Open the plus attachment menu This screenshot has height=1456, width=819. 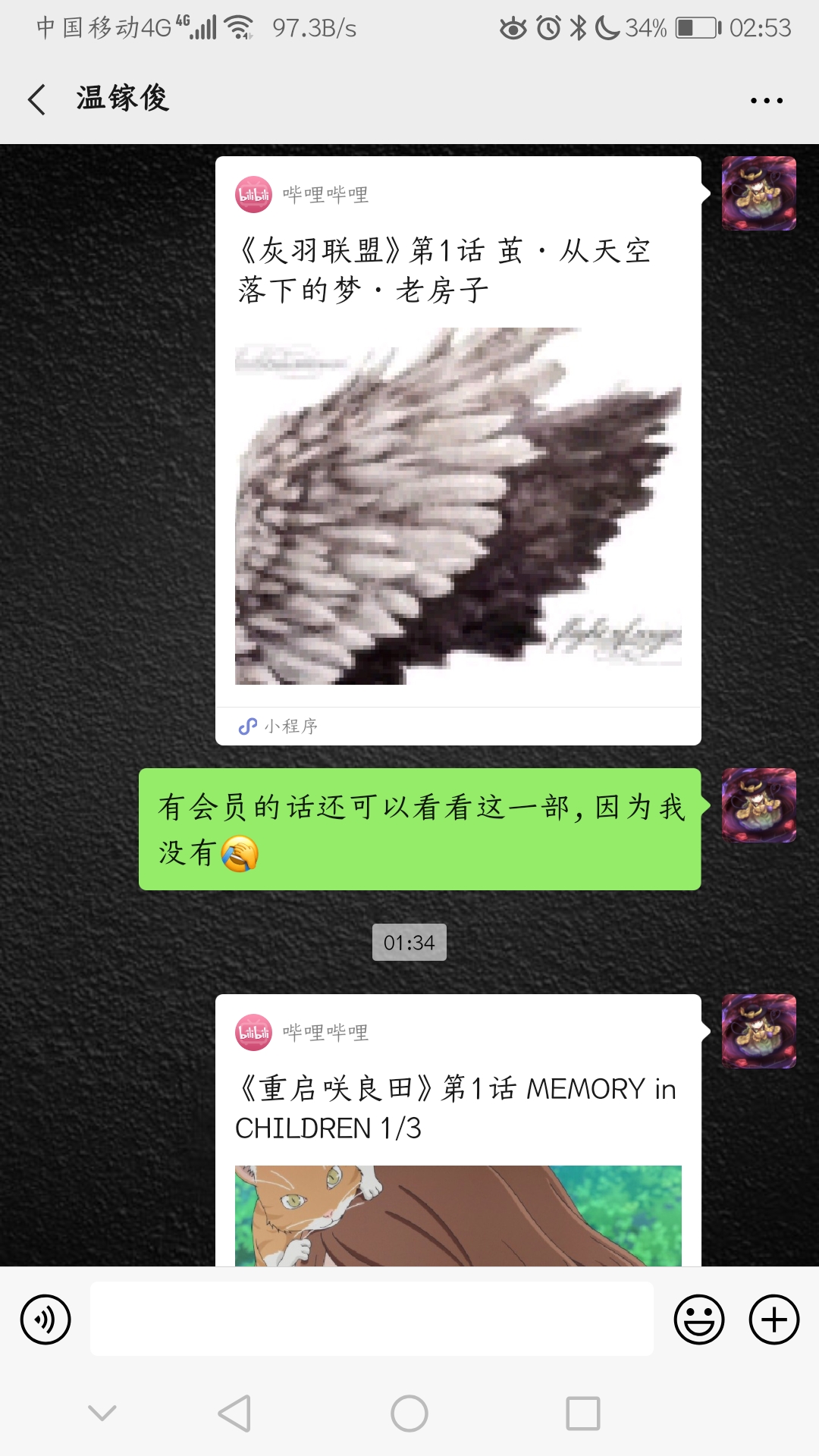point(773,1319)
